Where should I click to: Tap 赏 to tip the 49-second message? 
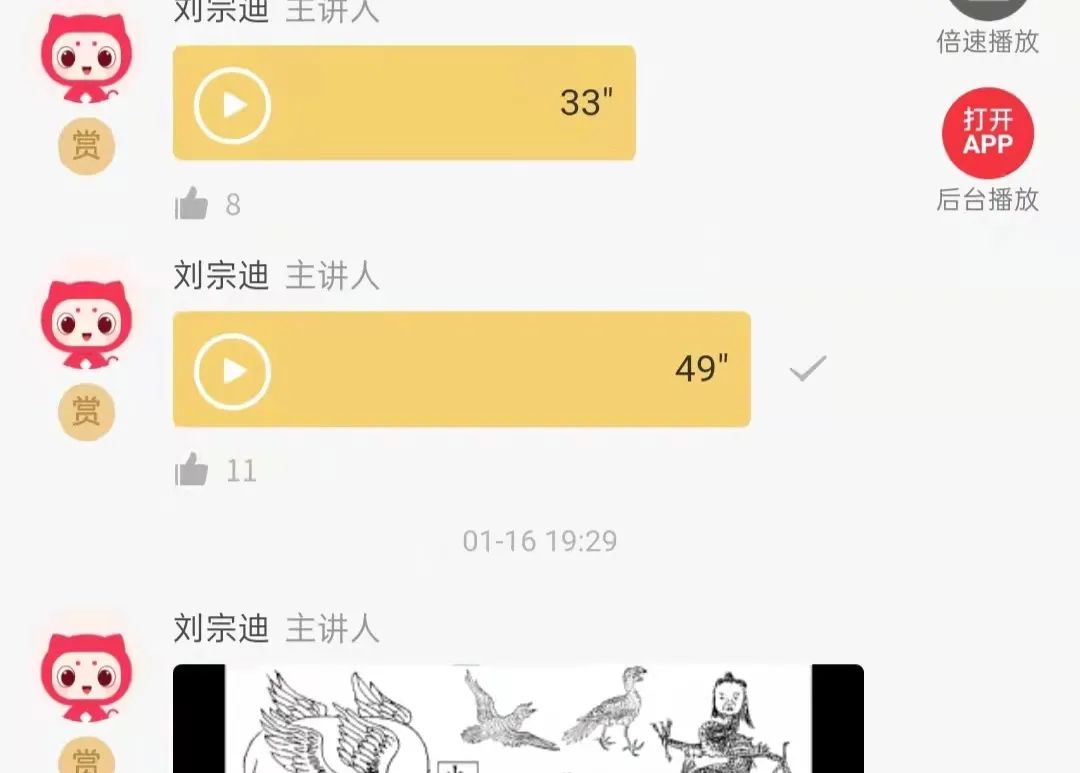click(x=86, y=412)
